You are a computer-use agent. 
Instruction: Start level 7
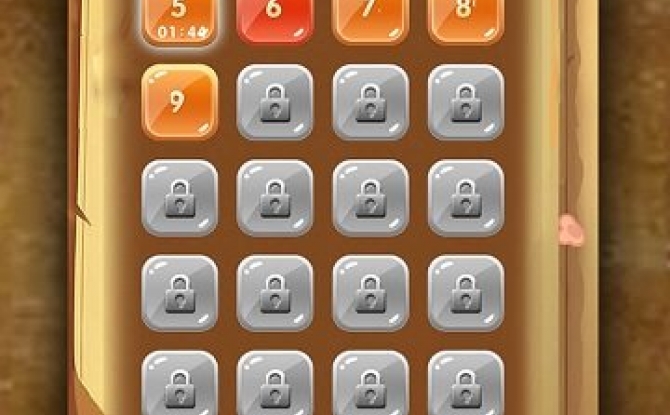pos(370,16)
